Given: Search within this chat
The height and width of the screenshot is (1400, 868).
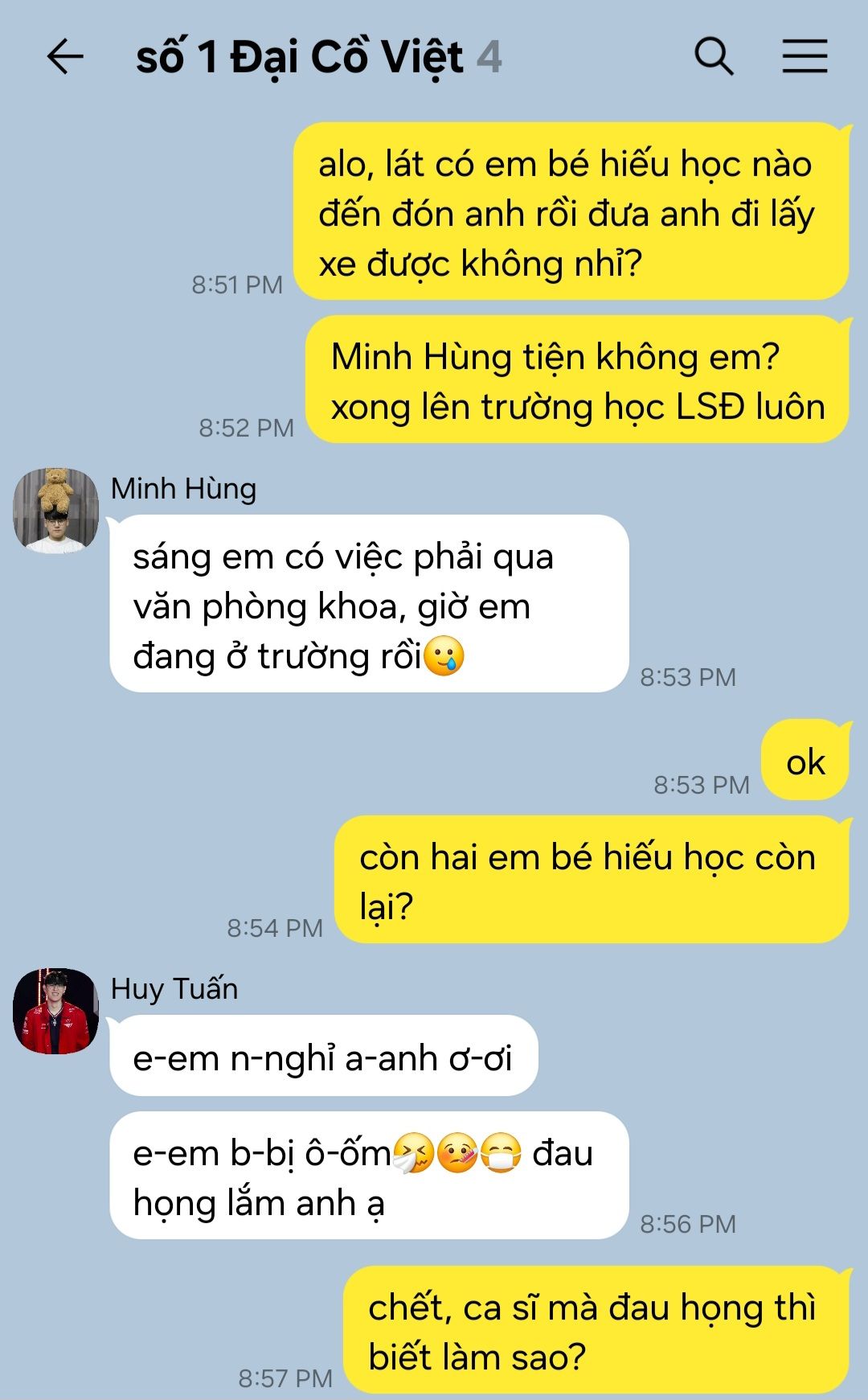Looking at the screenshot, I should click(714, 57).
